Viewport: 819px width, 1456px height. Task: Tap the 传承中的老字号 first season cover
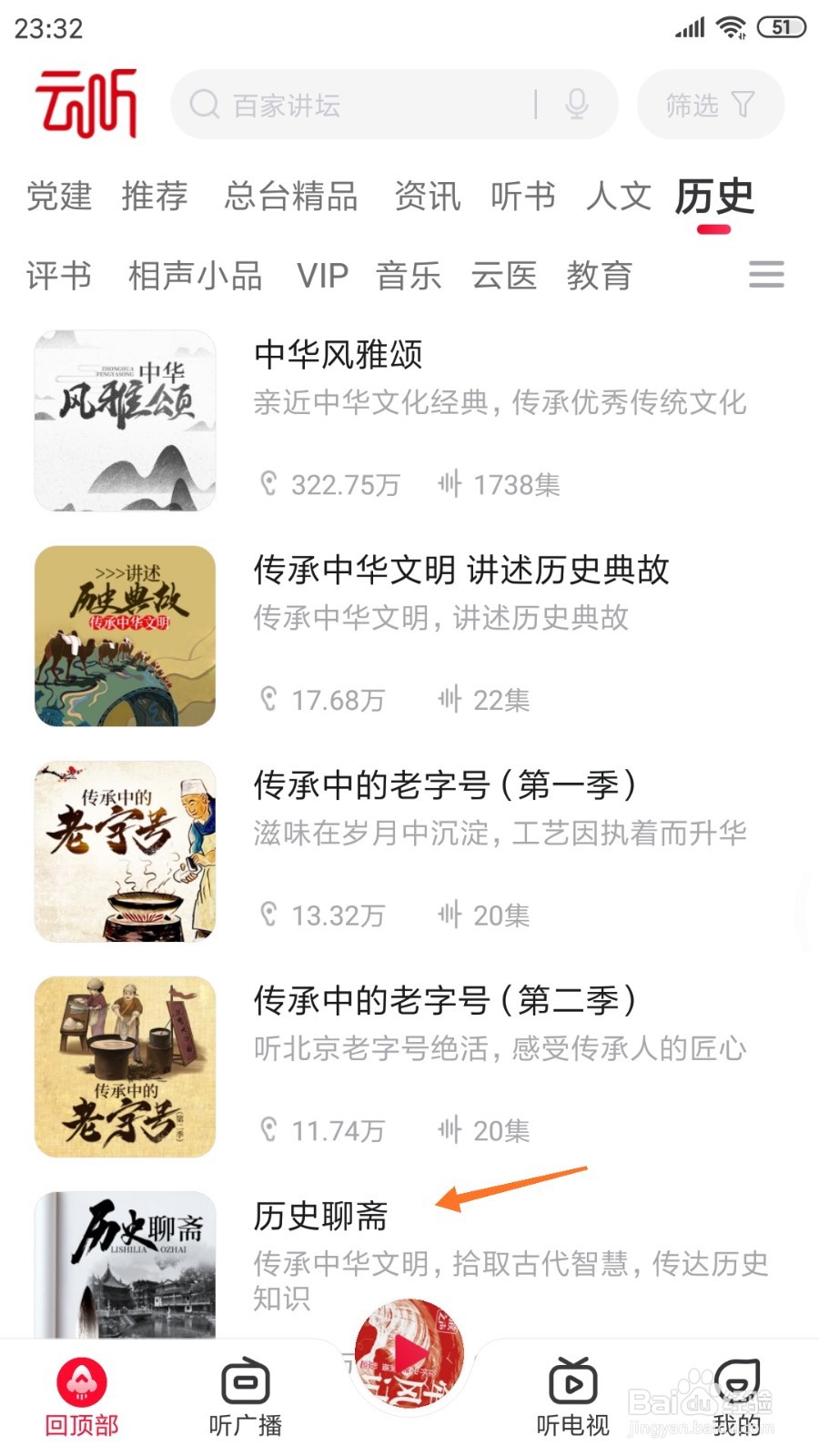tap(124, 852)
